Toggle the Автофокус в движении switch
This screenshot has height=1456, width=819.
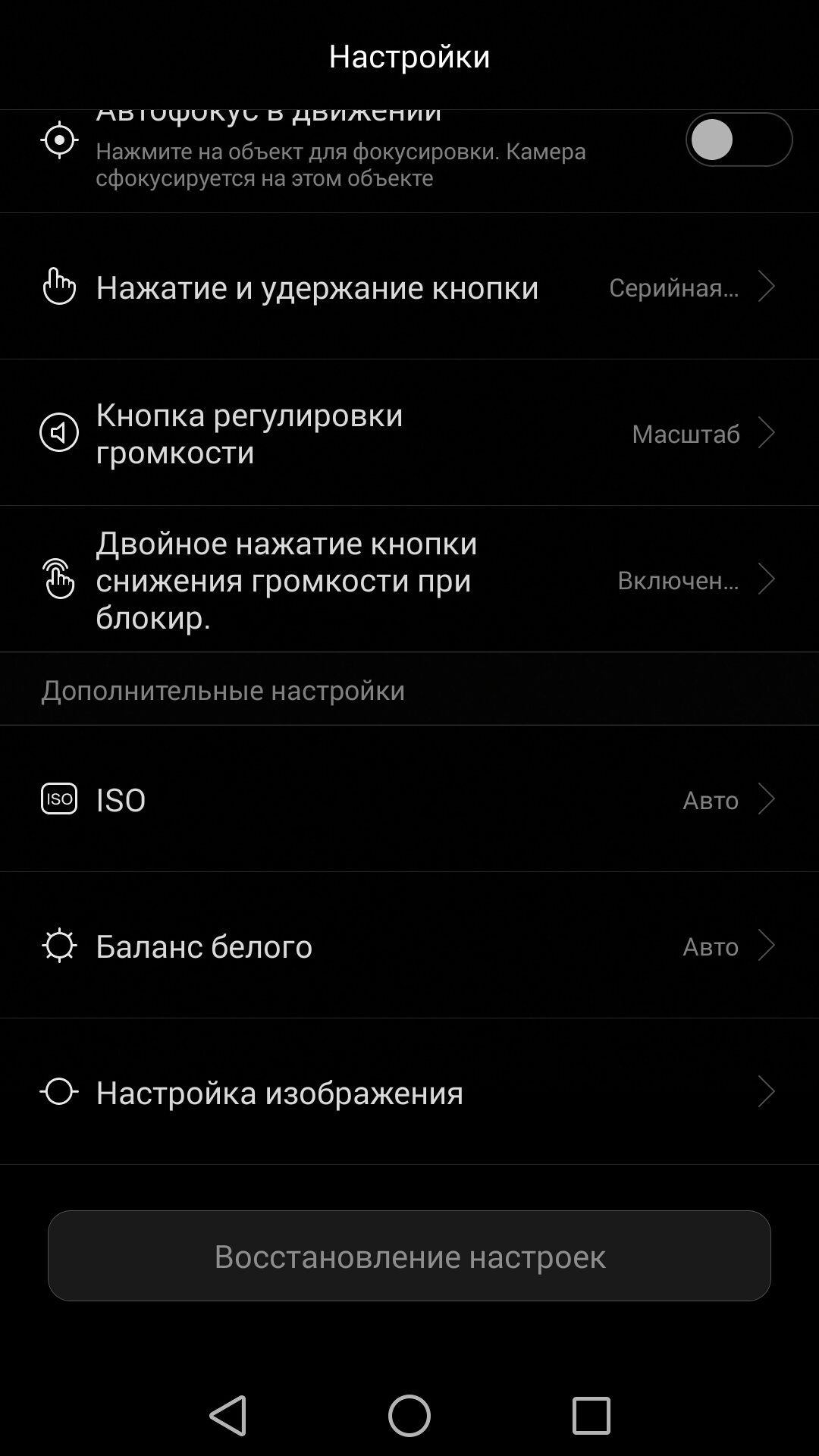[x=738, y=140]
